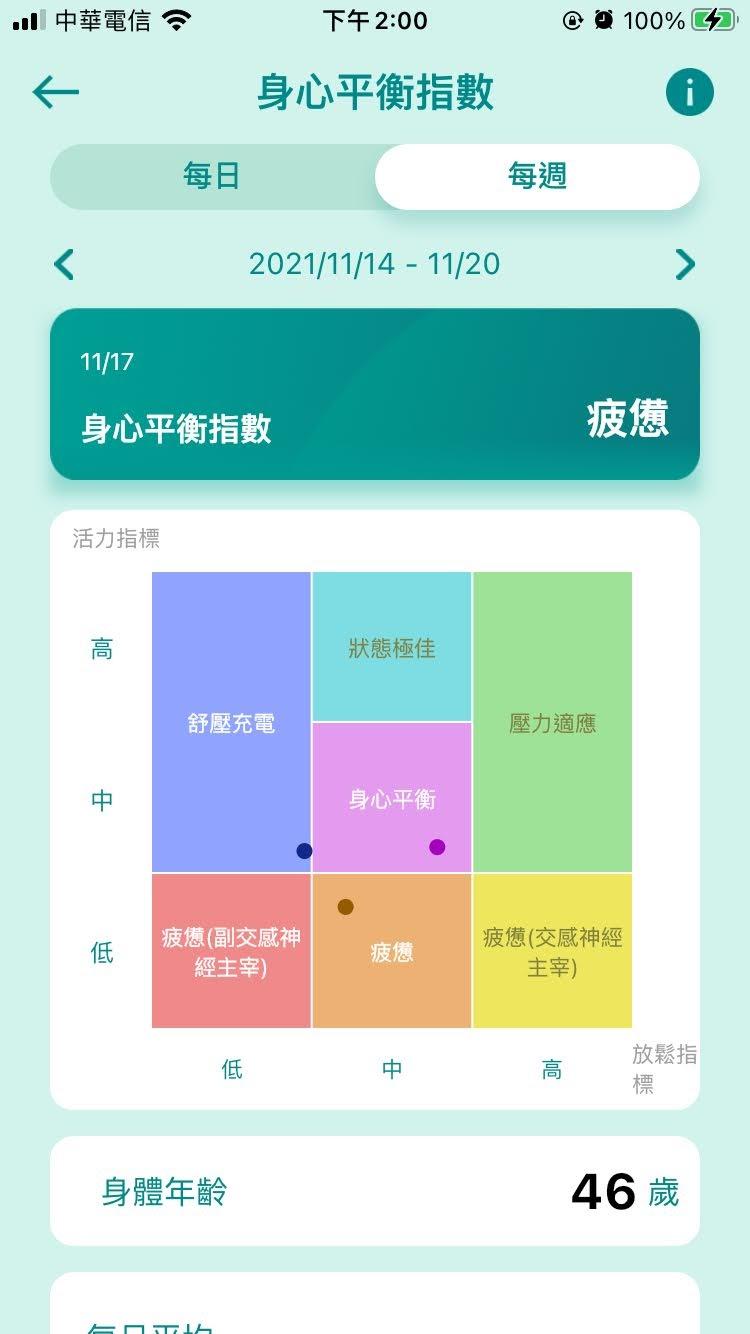Go to the previous week

tap(65, 264)
